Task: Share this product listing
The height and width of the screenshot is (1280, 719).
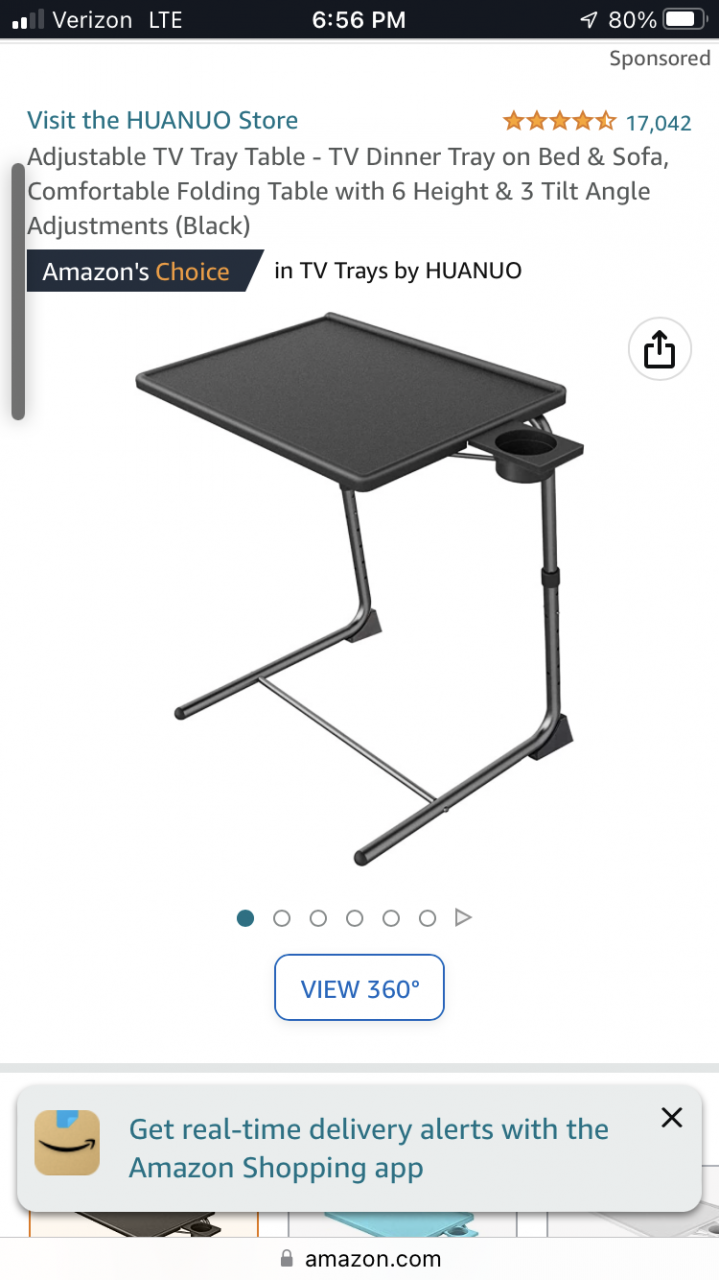Action: [659, 349]
